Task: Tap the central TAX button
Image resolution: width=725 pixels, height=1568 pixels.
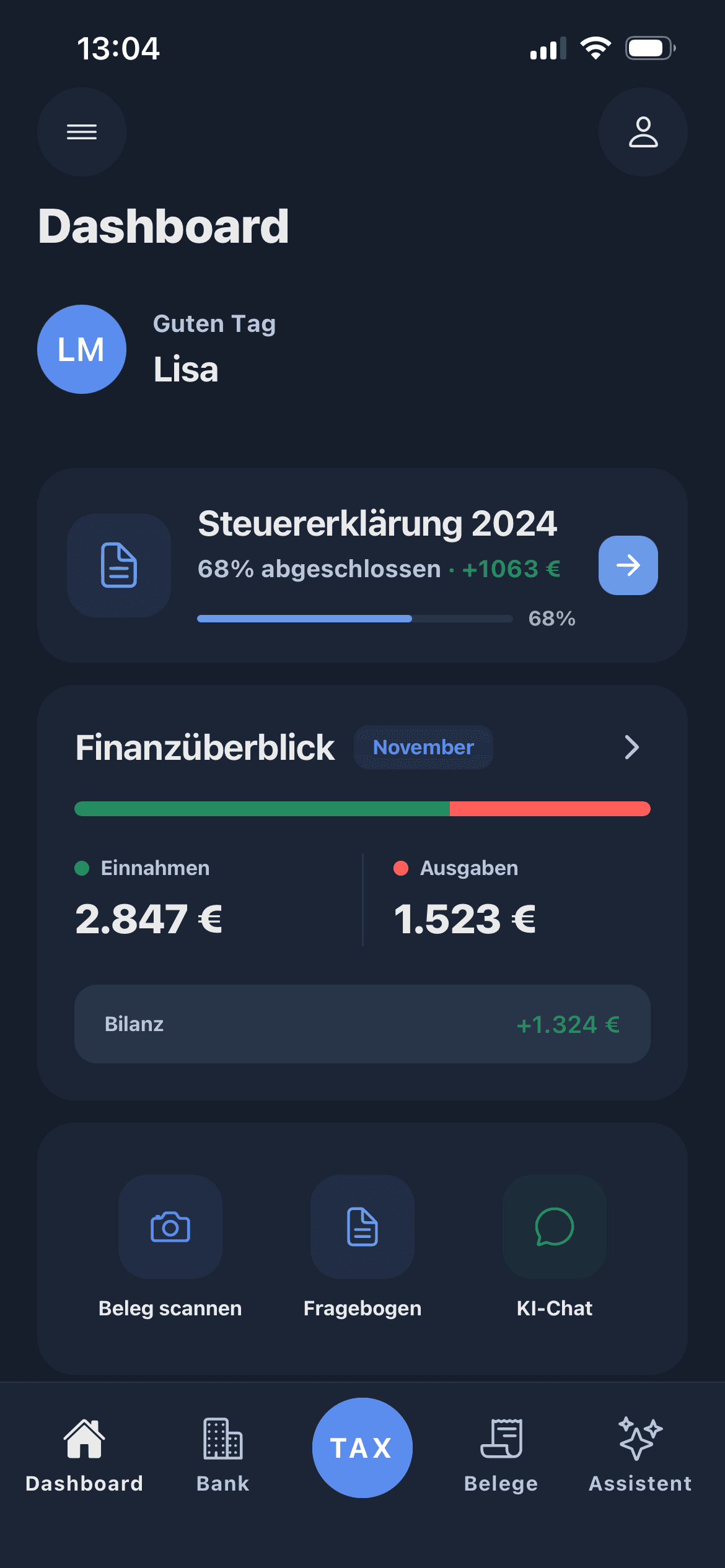Action: [x=362, y=1447]
